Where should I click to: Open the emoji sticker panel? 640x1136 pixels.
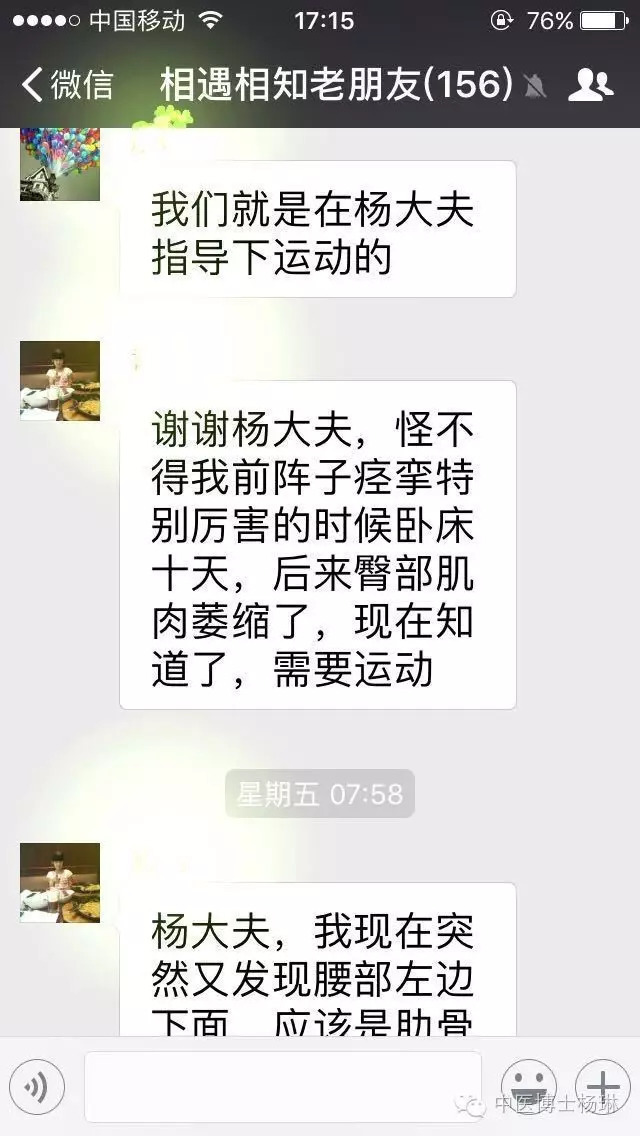[x=528, y=1086]
